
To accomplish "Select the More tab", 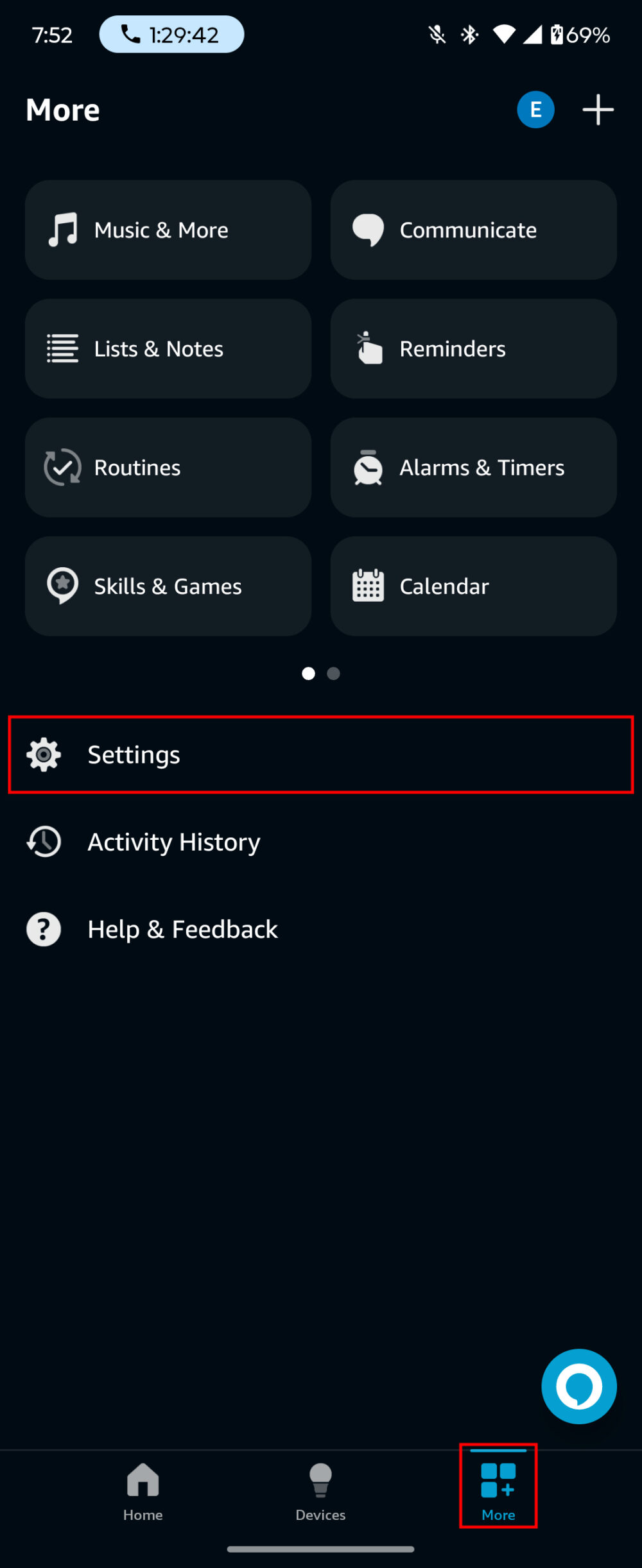I will [x=498, y=1491].
